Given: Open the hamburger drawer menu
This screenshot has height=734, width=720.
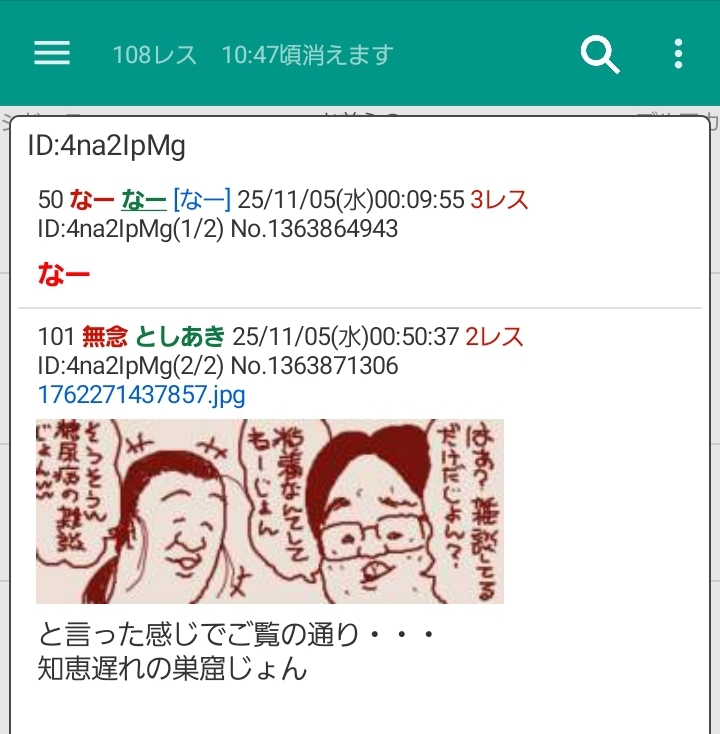Looking at the screenshot, I should 52,53.
